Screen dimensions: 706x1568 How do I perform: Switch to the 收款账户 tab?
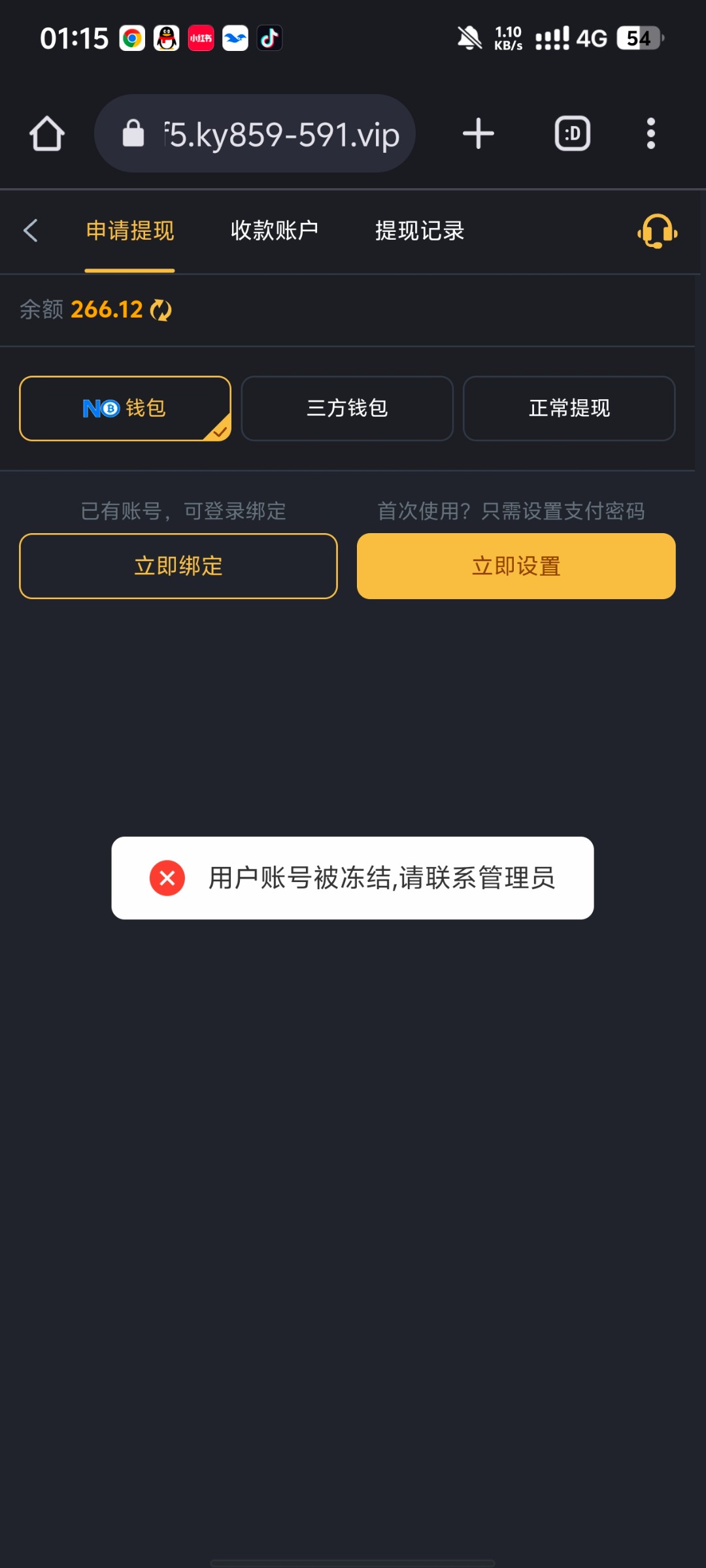click(x=275, y=231)
